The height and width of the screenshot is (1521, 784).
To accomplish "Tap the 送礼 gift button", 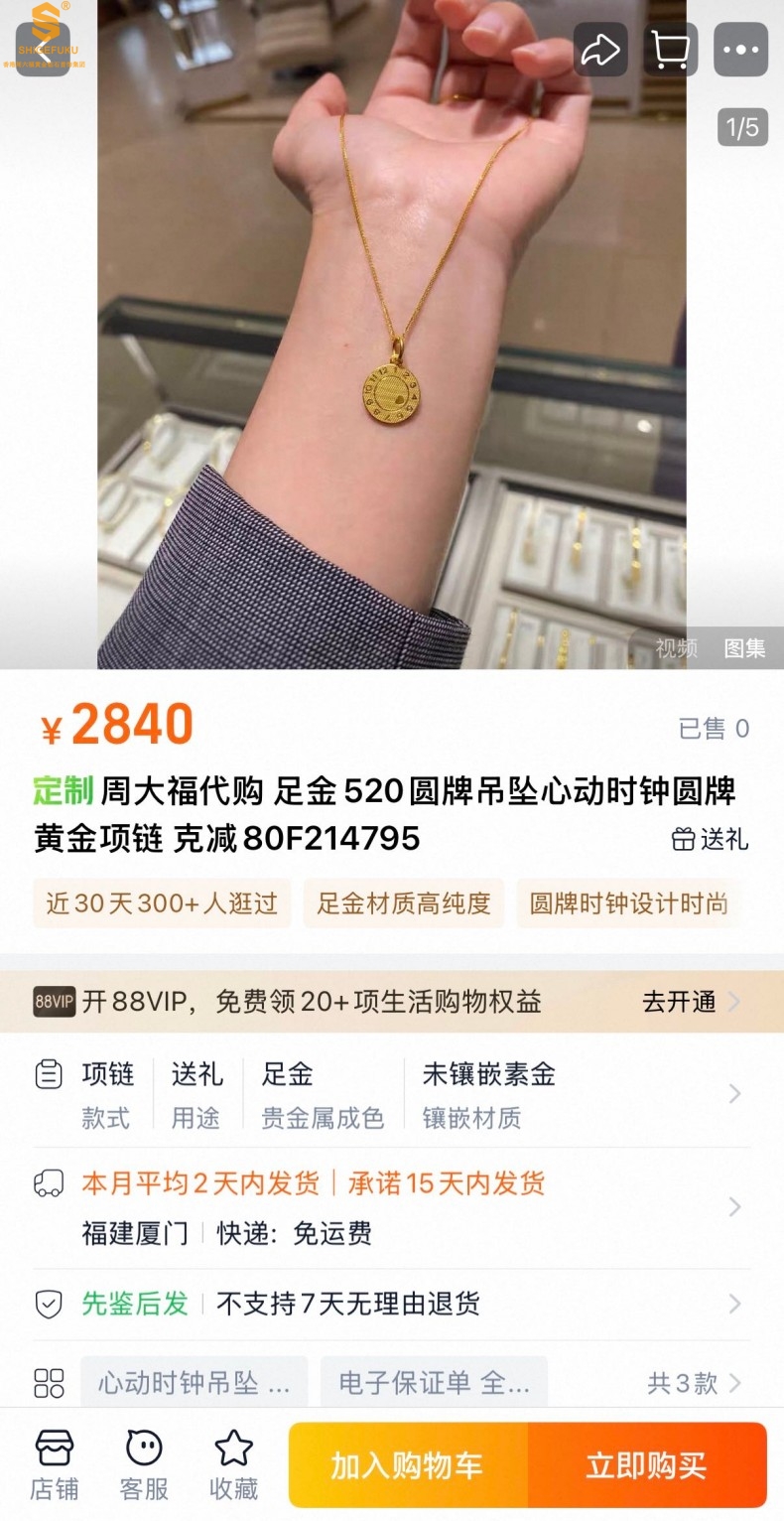I will point(711,839).
